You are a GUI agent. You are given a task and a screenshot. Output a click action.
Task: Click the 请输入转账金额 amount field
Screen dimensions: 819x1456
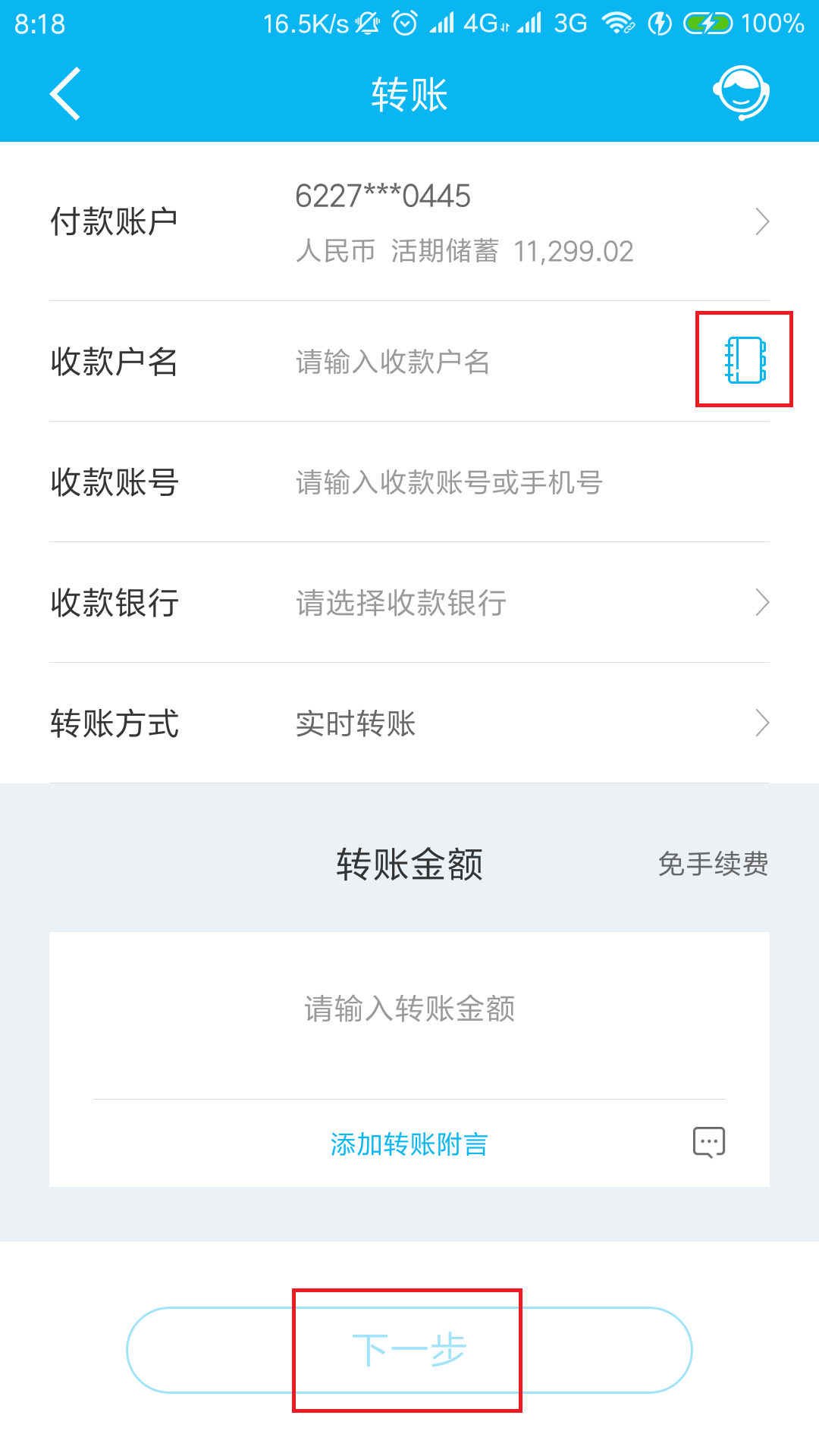[409, 1009]
